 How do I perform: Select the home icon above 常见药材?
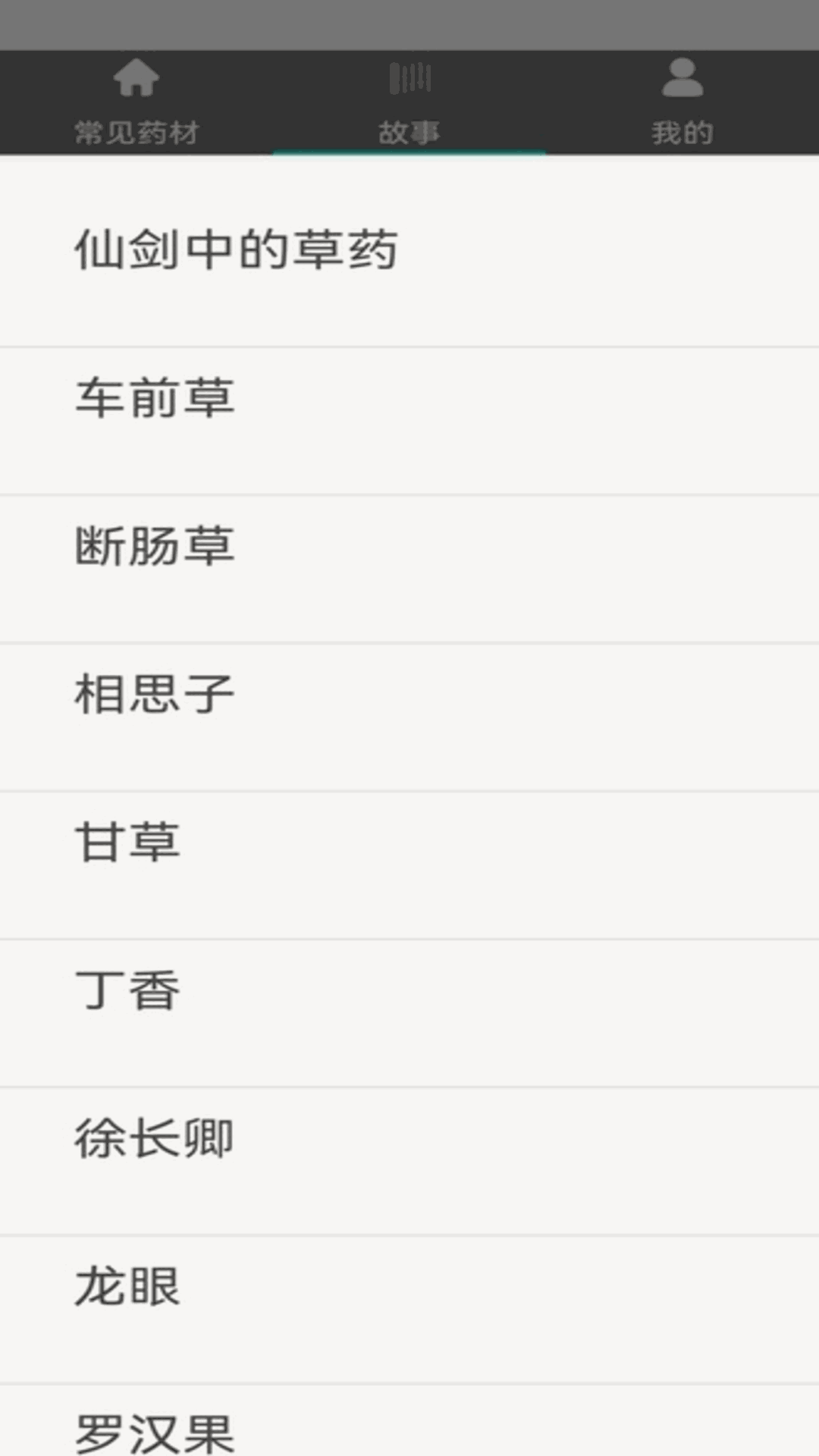coord(136,78)
